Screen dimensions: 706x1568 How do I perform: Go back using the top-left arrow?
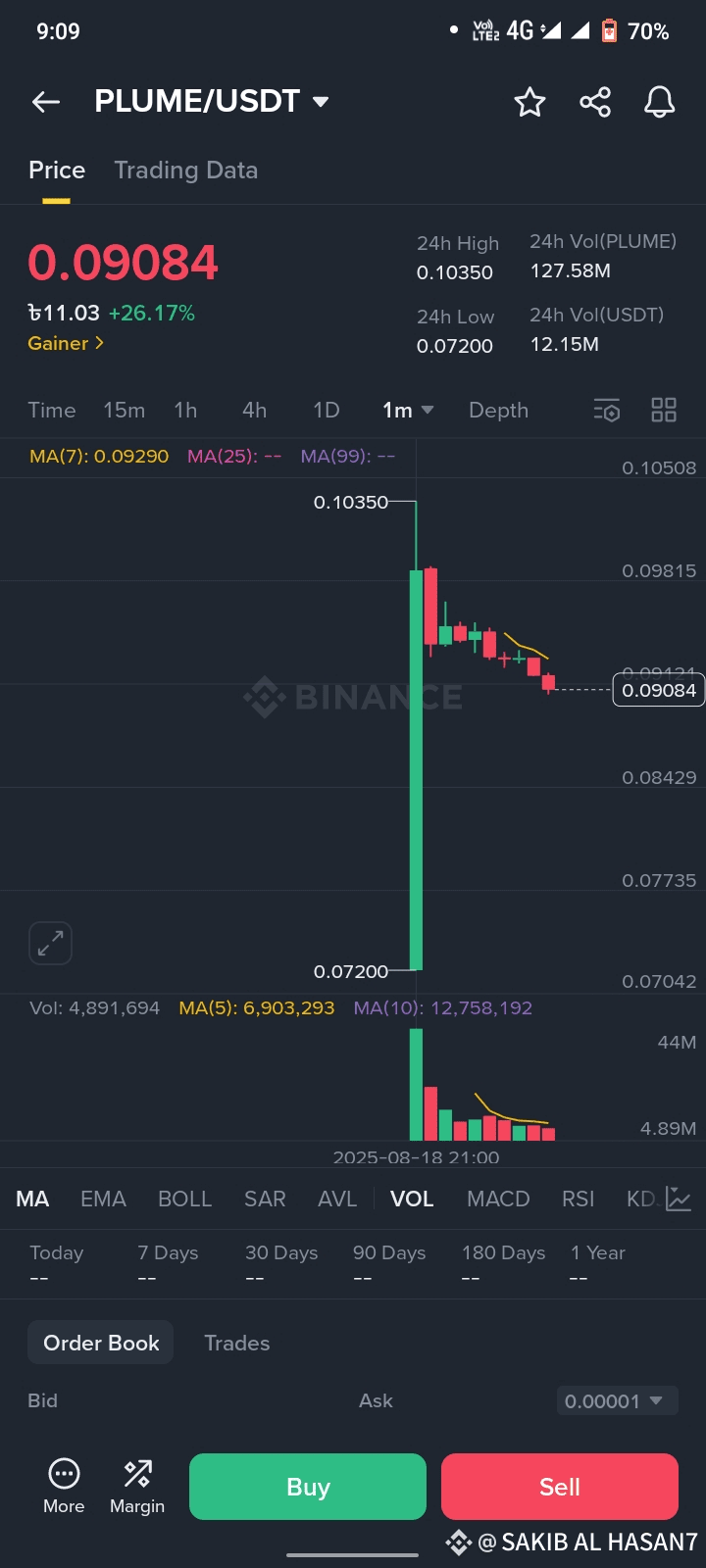click(x=46, y=102)
